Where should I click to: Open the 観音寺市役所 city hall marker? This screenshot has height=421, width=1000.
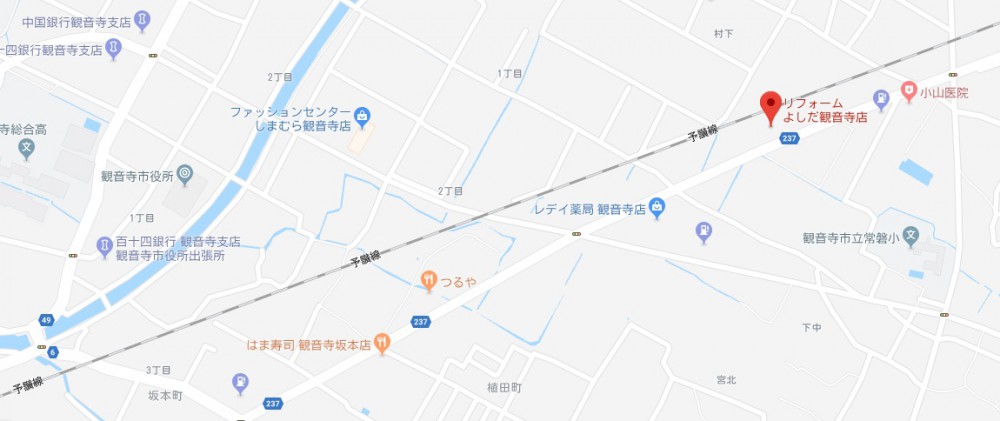click(x=183, y=174)
